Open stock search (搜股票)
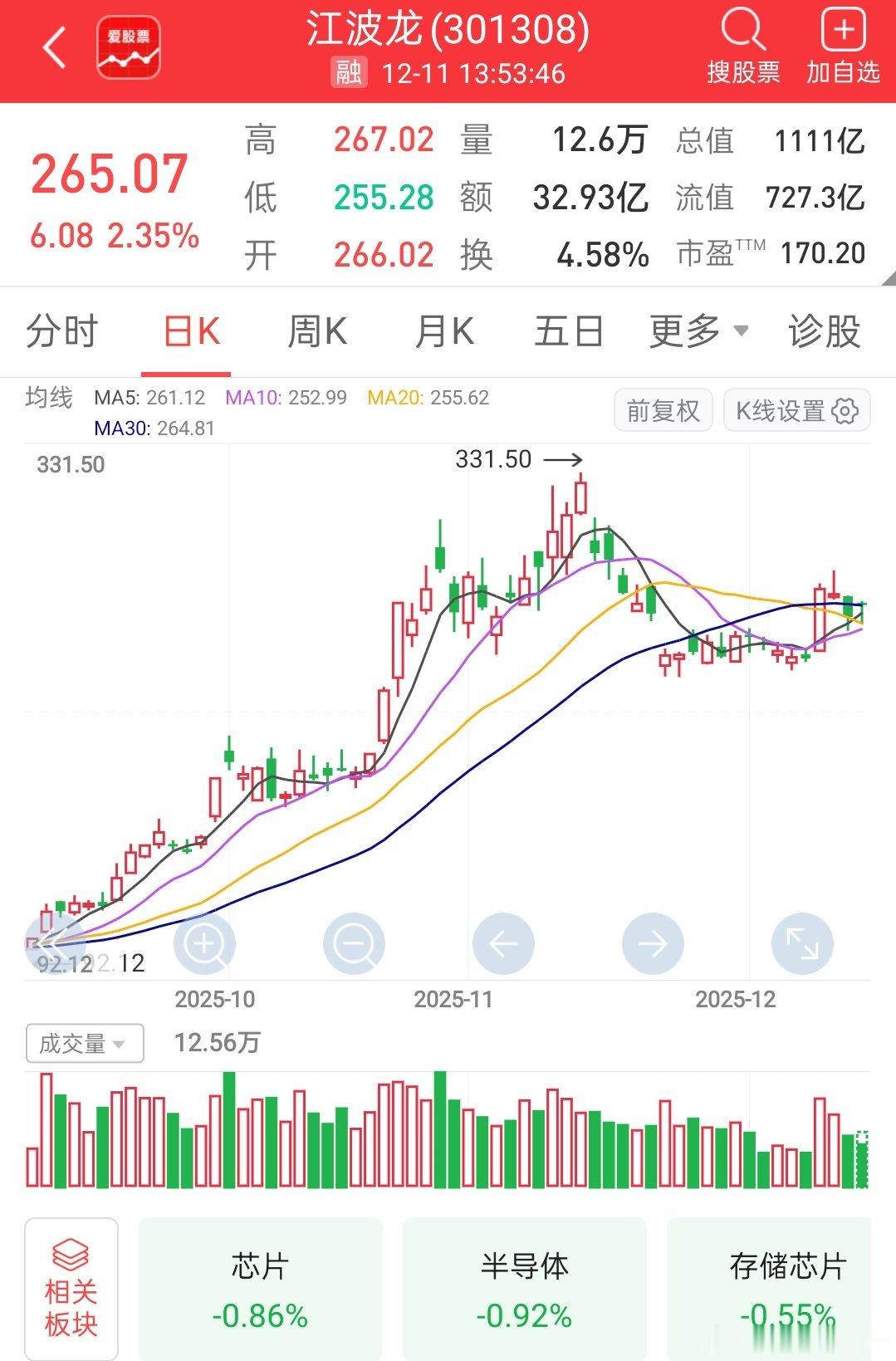The image size is (896, 1361). pyautogui.click(x=743, y=47)
